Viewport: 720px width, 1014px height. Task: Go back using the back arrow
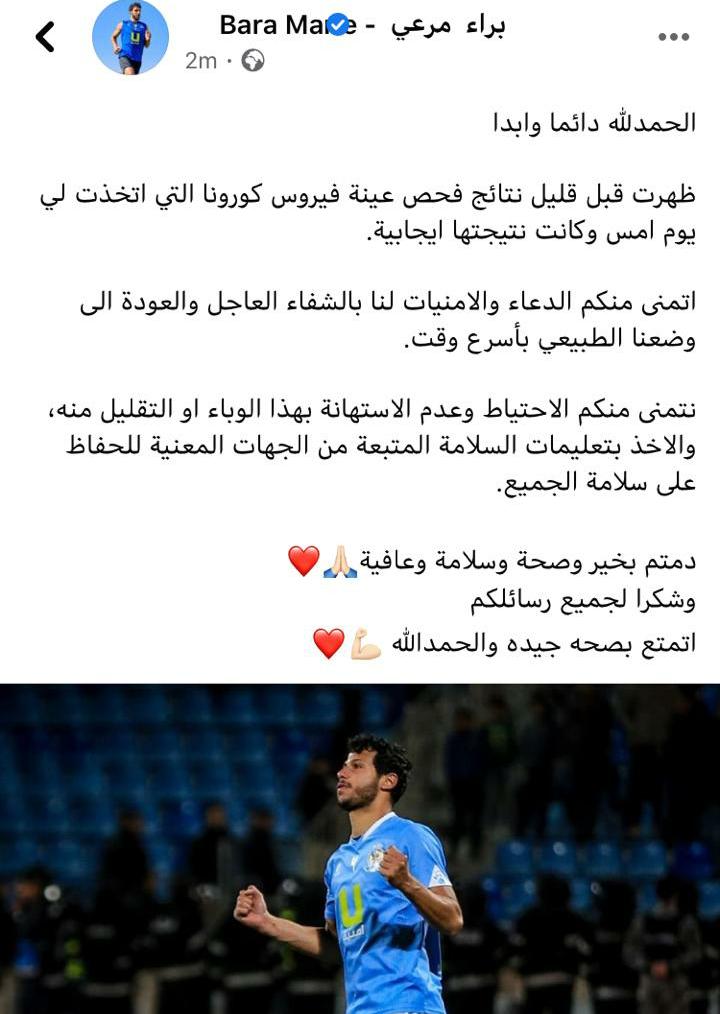coord(45,37)
